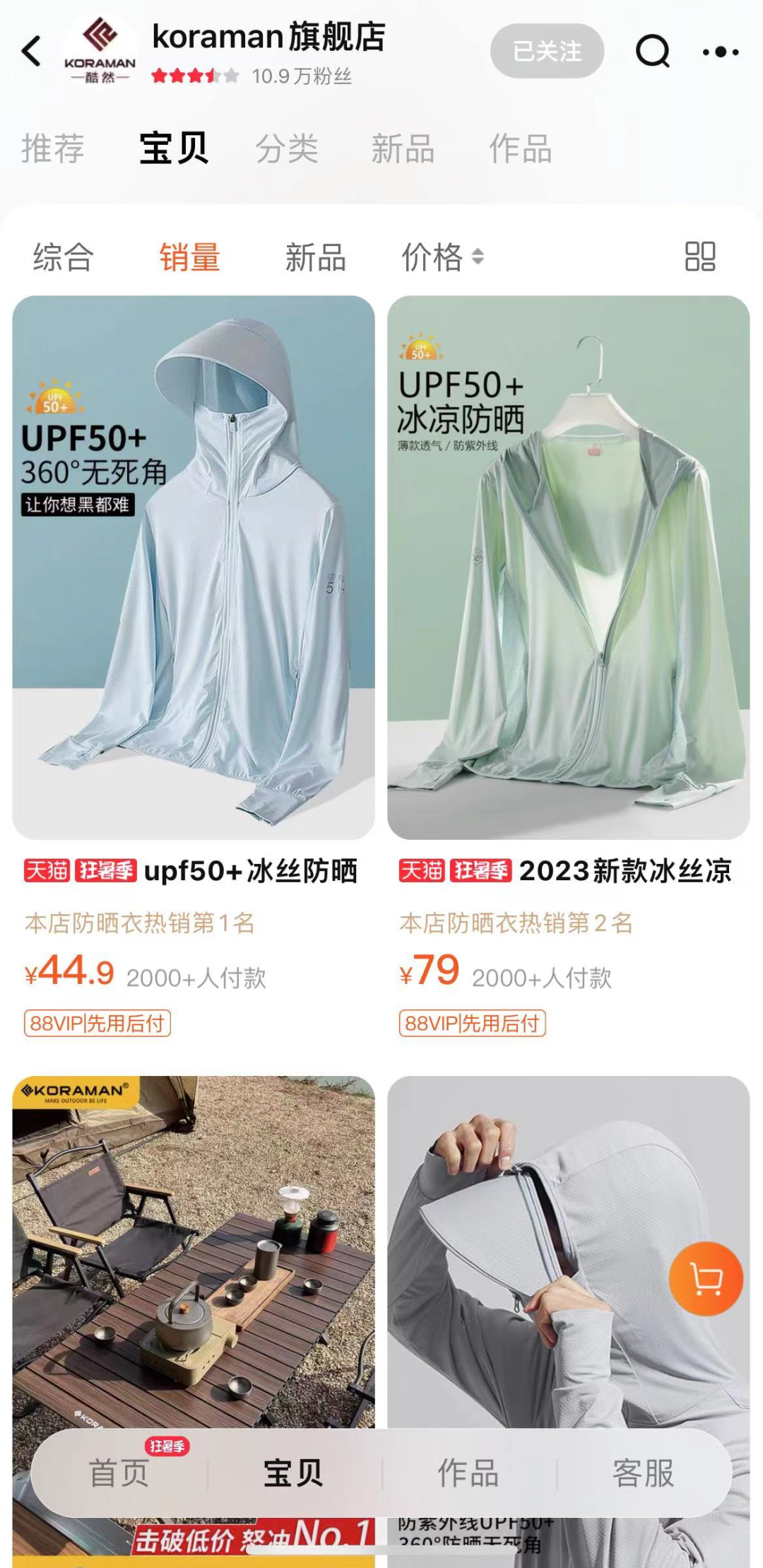Open the orange shopping cart button
The height and width of the screenshot is (1568, 763).
tap(706, 1279)
